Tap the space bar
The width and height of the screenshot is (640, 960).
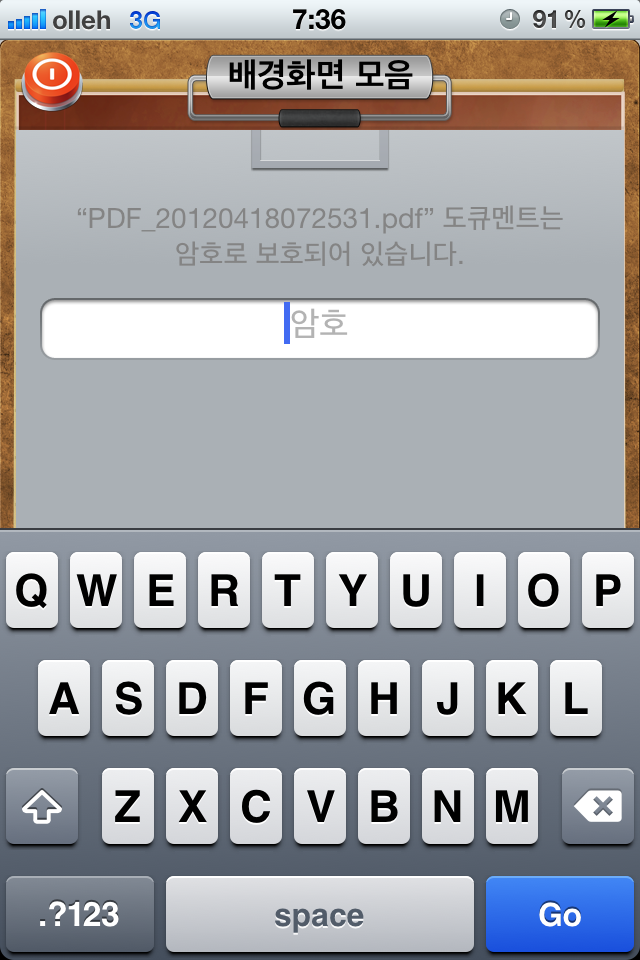319,914
